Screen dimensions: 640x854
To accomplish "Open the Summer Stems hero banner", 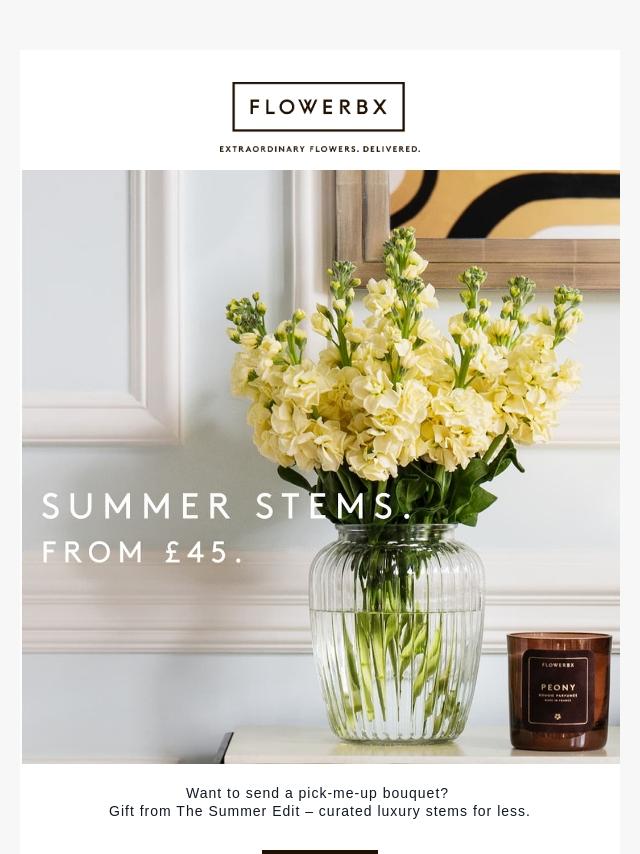I will [320, 466].
